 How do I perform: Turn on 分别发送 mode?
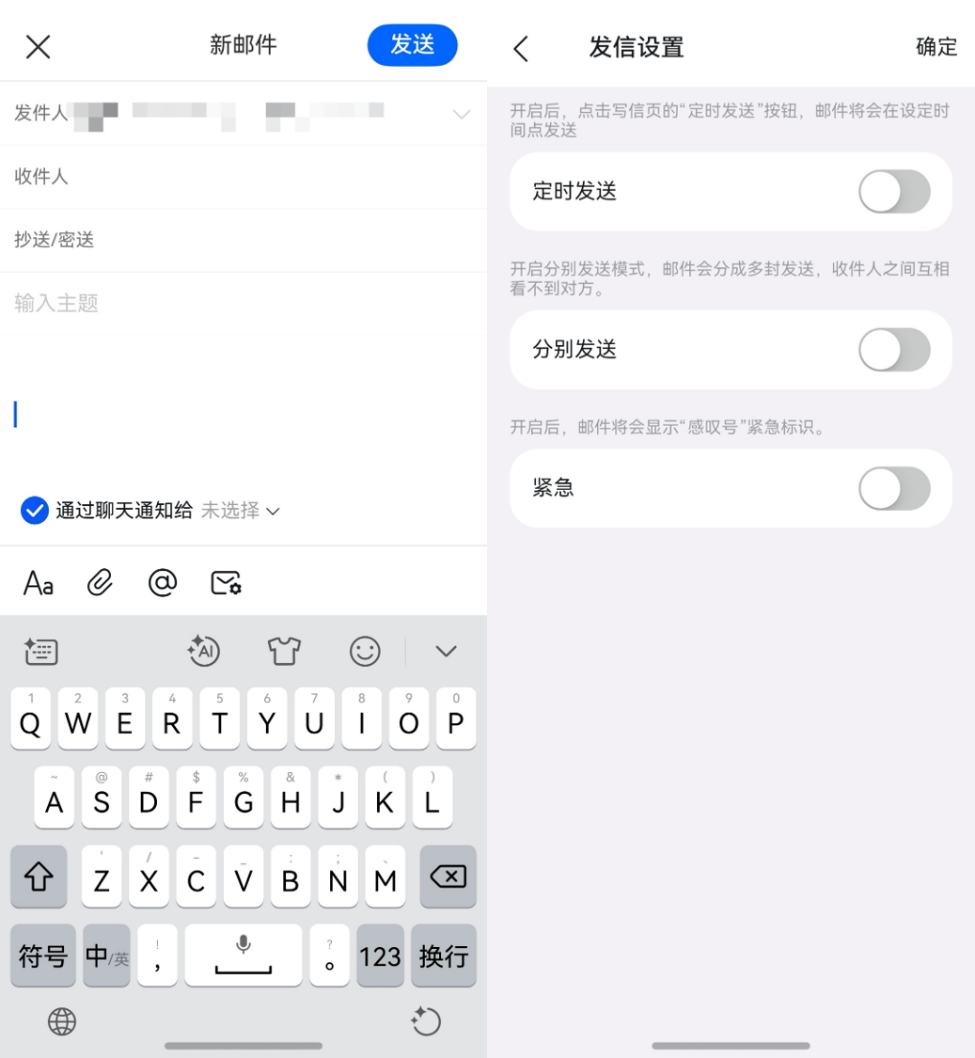894,350
